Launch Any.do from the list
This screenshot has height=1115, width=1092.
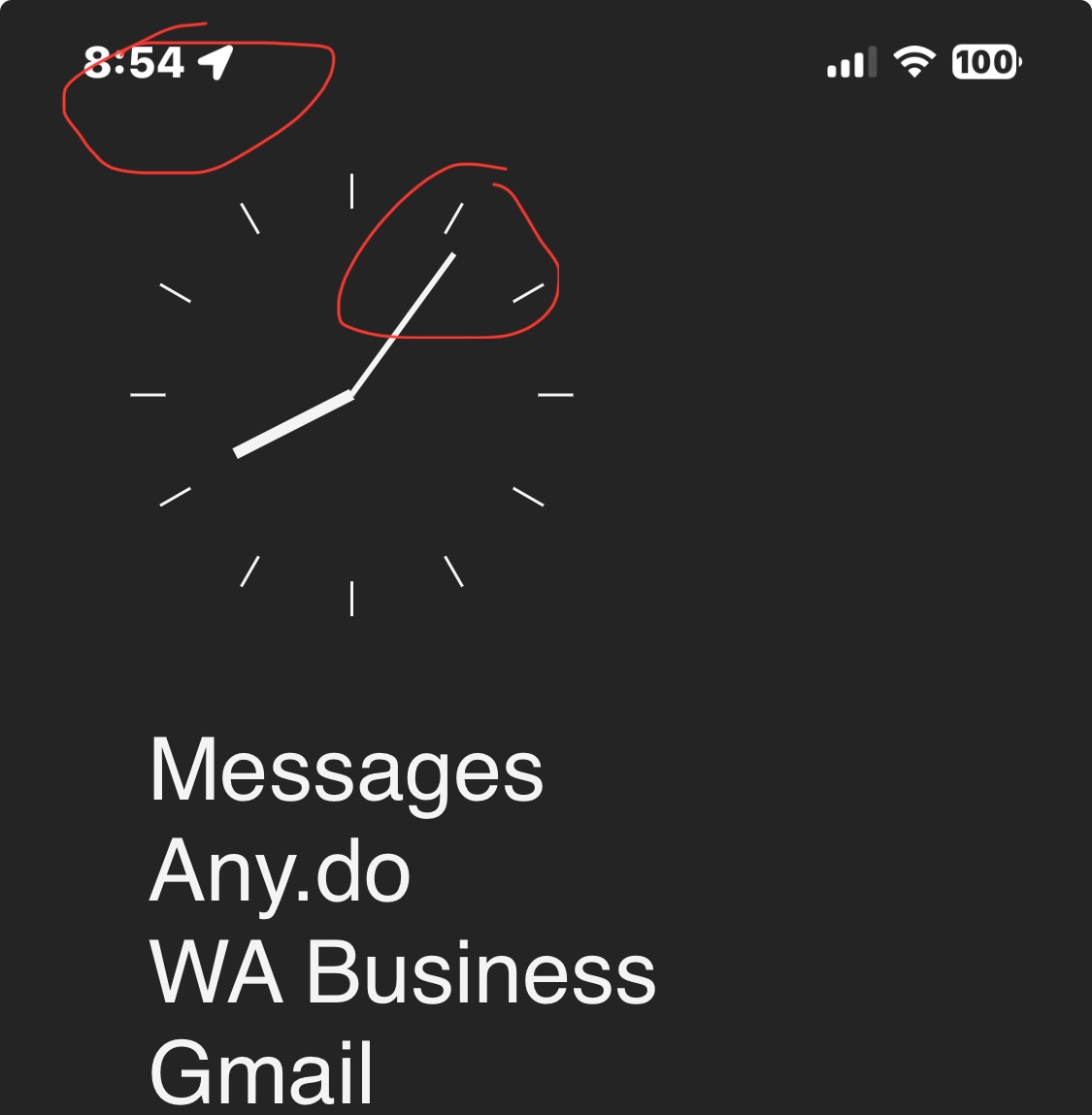pyautogui.click(x=280, y=872)
